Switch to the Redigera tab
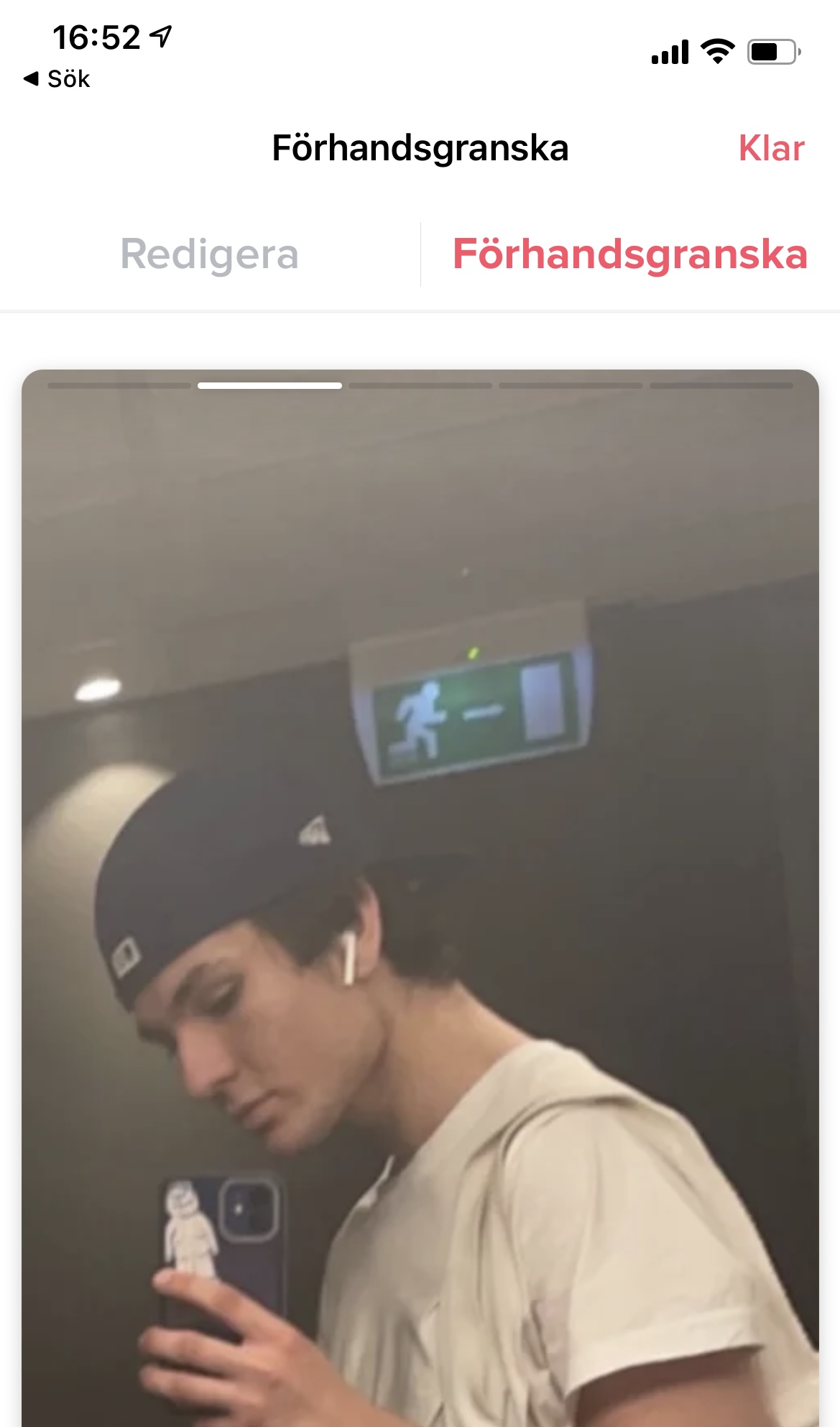 [x=209, y=254]
